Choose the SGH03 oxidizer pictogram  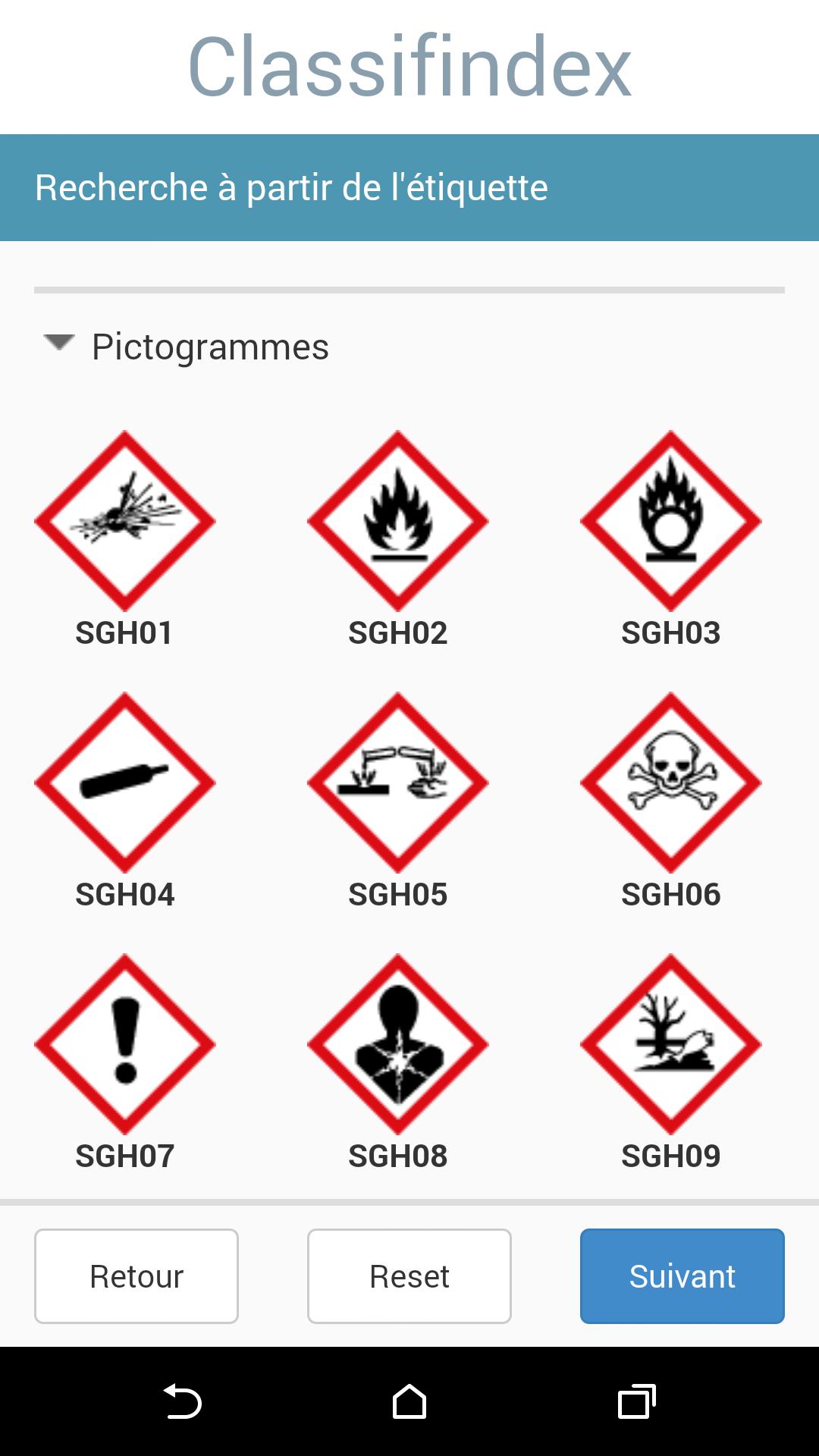(671, 522)
